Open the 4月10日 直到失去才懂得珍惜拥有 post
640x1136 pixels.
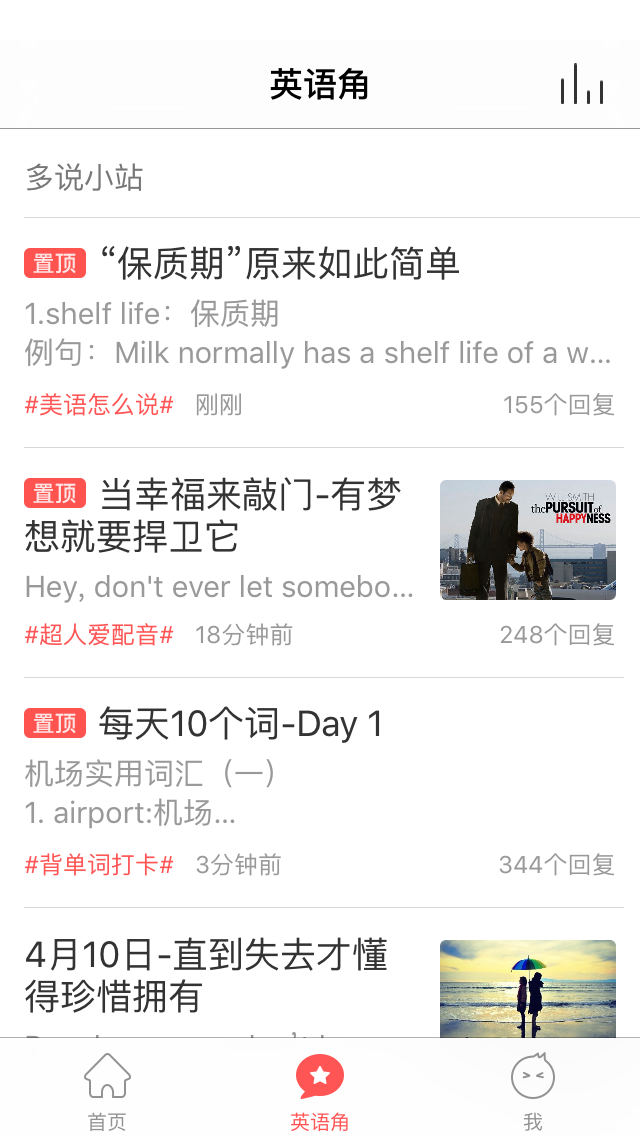click(x=206, y=975)
